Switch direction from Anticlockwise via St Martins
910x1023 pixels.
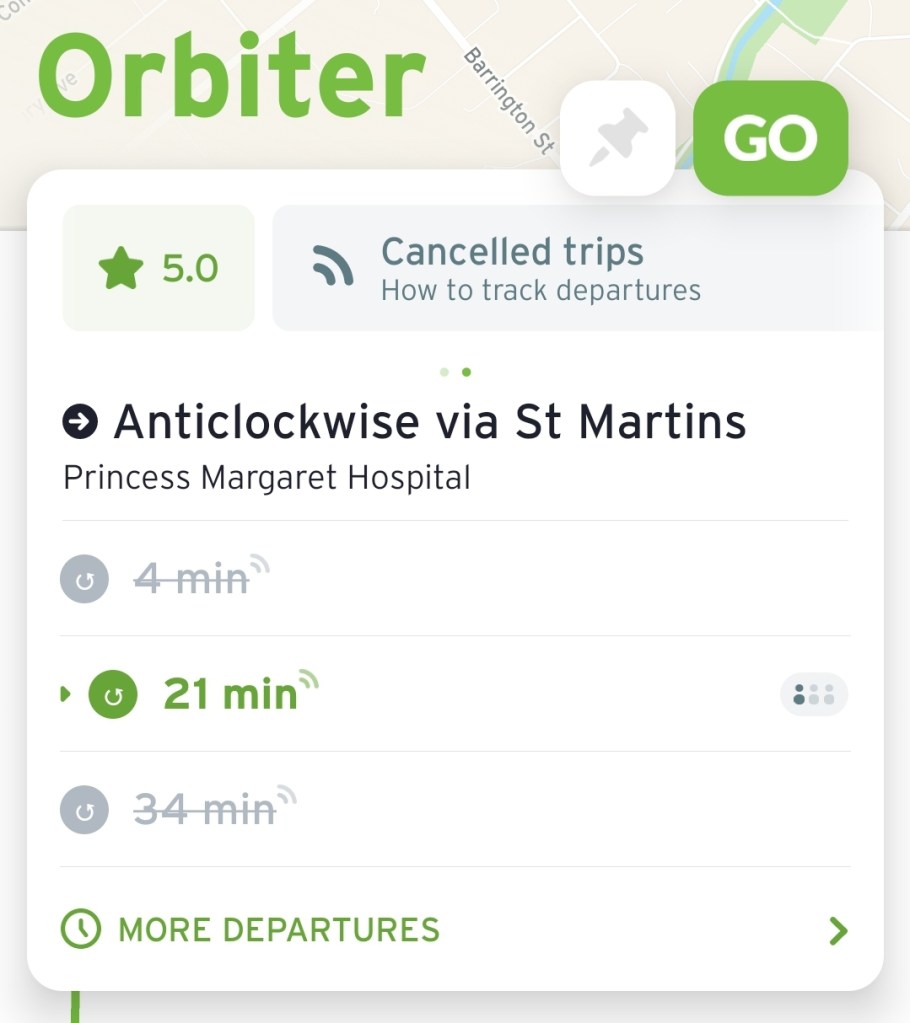pos(80,423)
